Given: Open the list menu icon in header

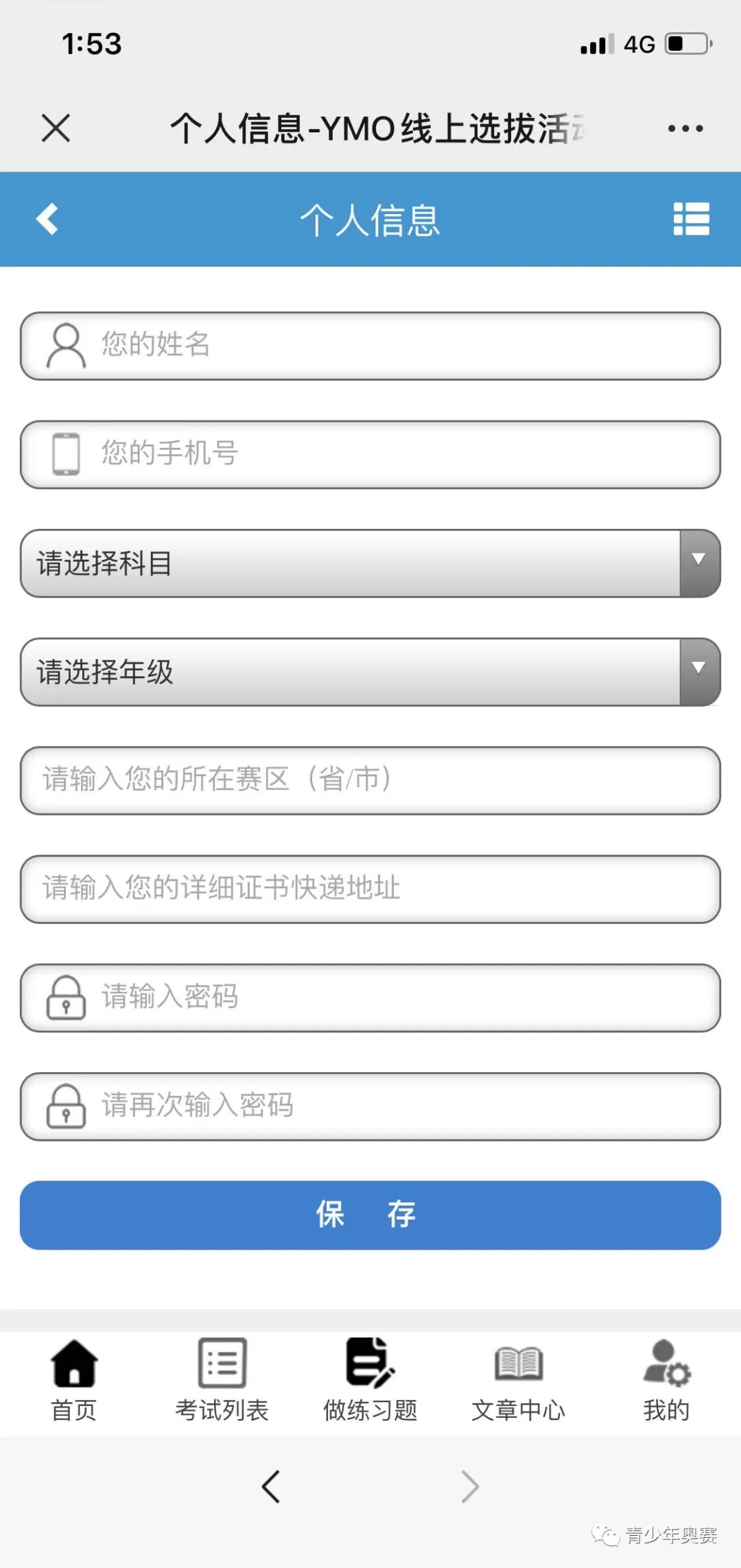Looking at the screenshot, I should tap(691, 219).
